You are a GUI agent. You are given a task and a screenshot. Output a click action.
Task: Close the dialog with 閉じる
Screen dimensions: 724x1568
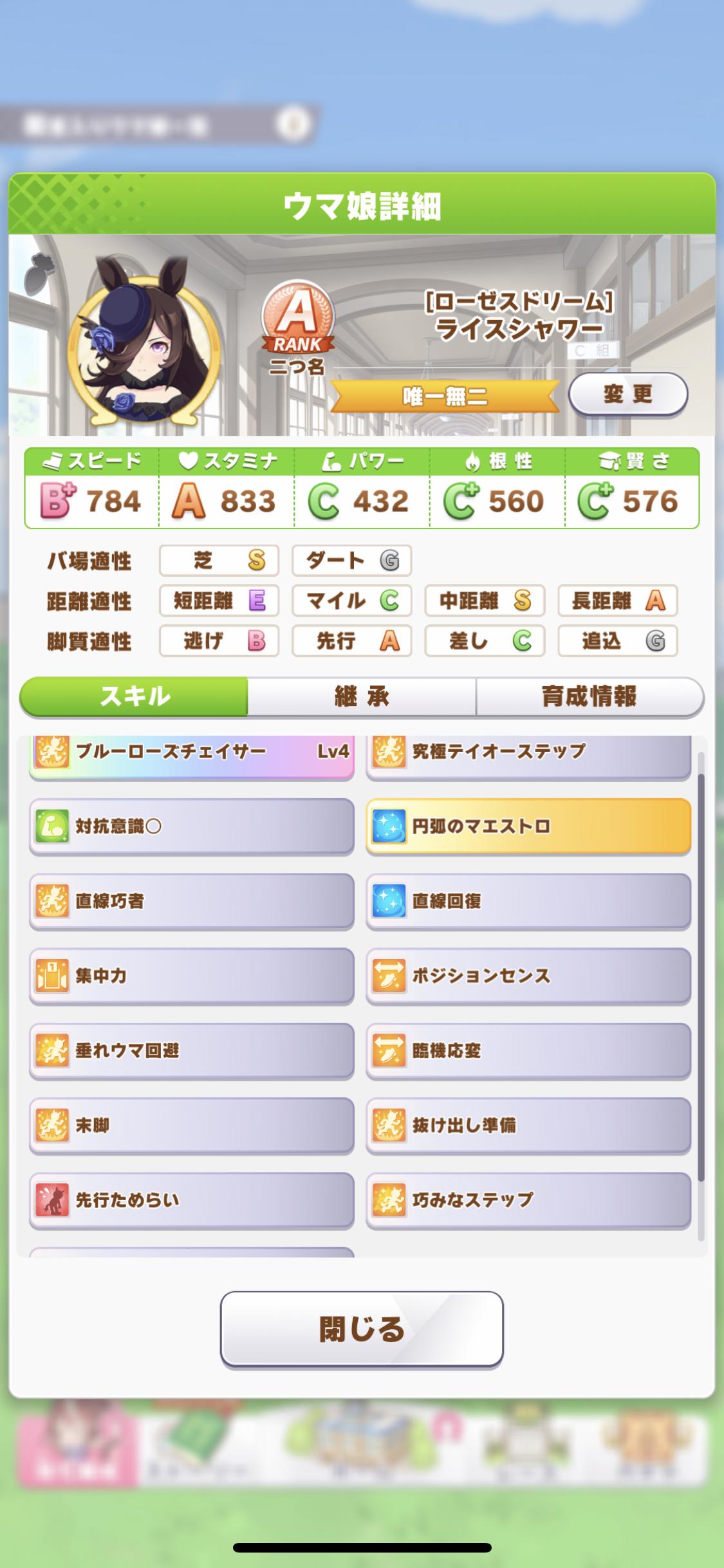[362, 1329]
